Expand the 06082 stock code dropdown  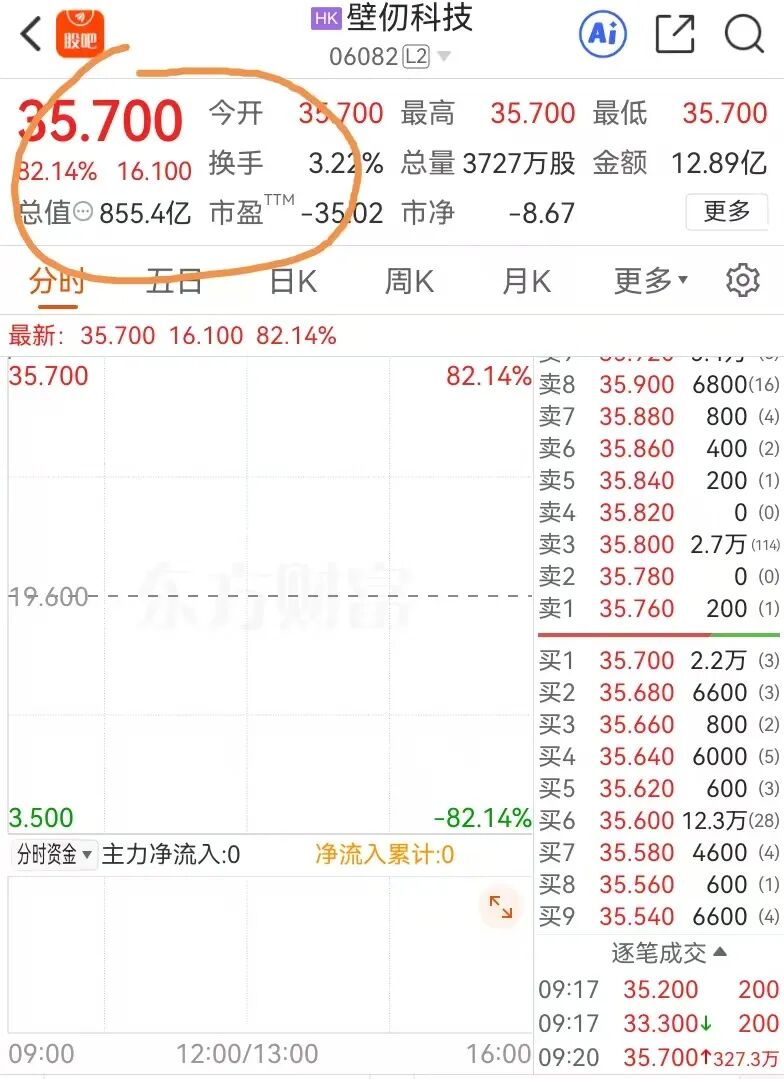[444, 57]
